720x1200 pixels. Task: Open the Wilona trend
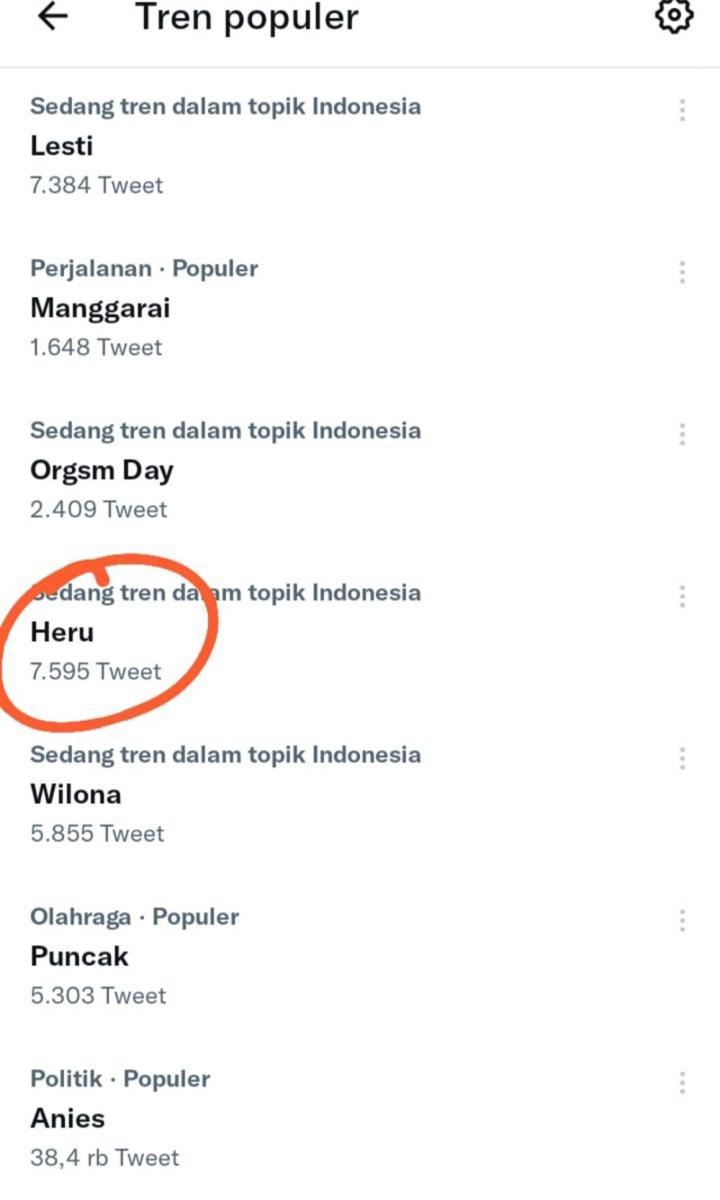tap(360, 794)
